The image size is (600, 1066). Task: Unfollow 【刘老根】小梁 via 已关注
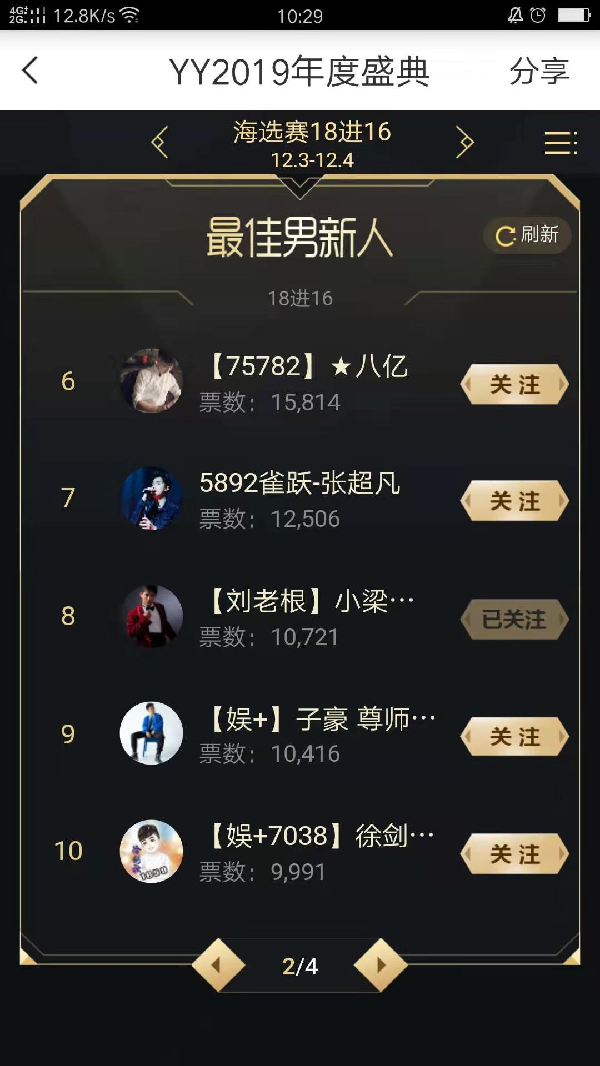(514, 619)
